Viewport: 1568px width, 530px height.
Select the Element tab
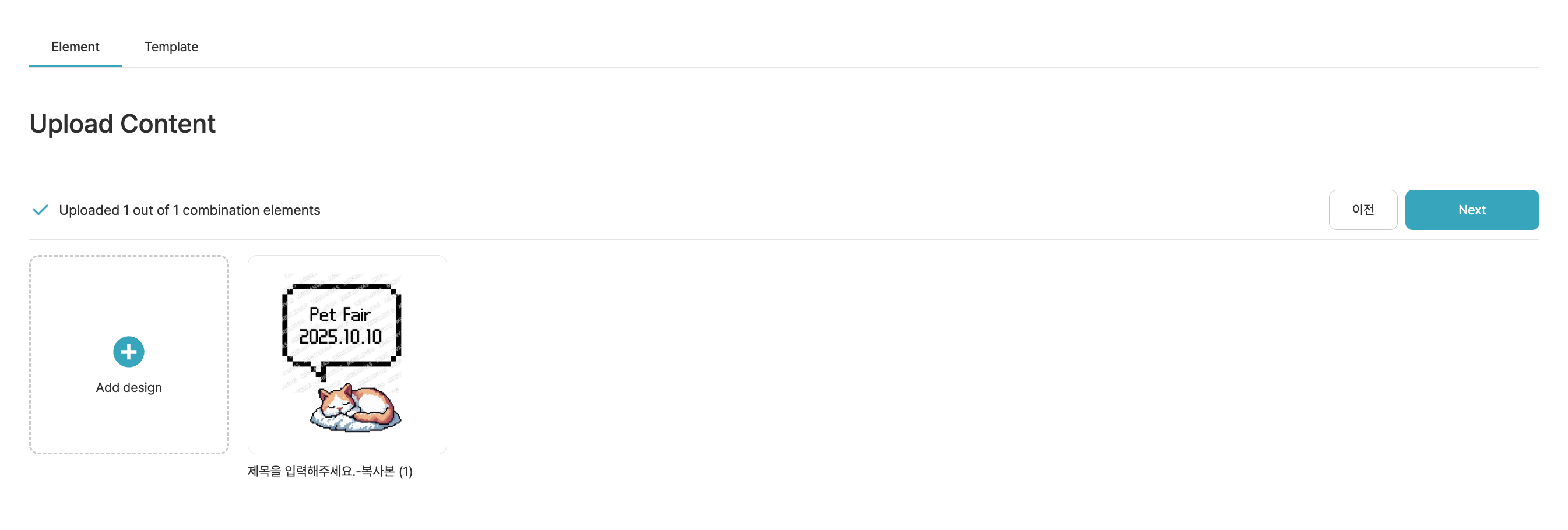coord(75,47)
